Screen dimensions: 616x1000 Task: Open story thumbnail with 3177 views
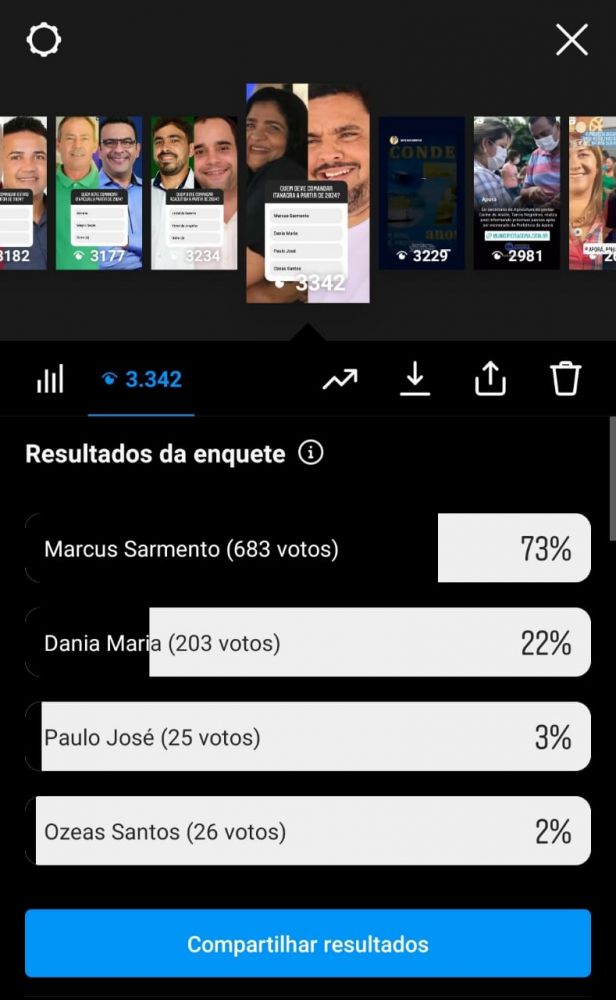(x=99, y=193)
